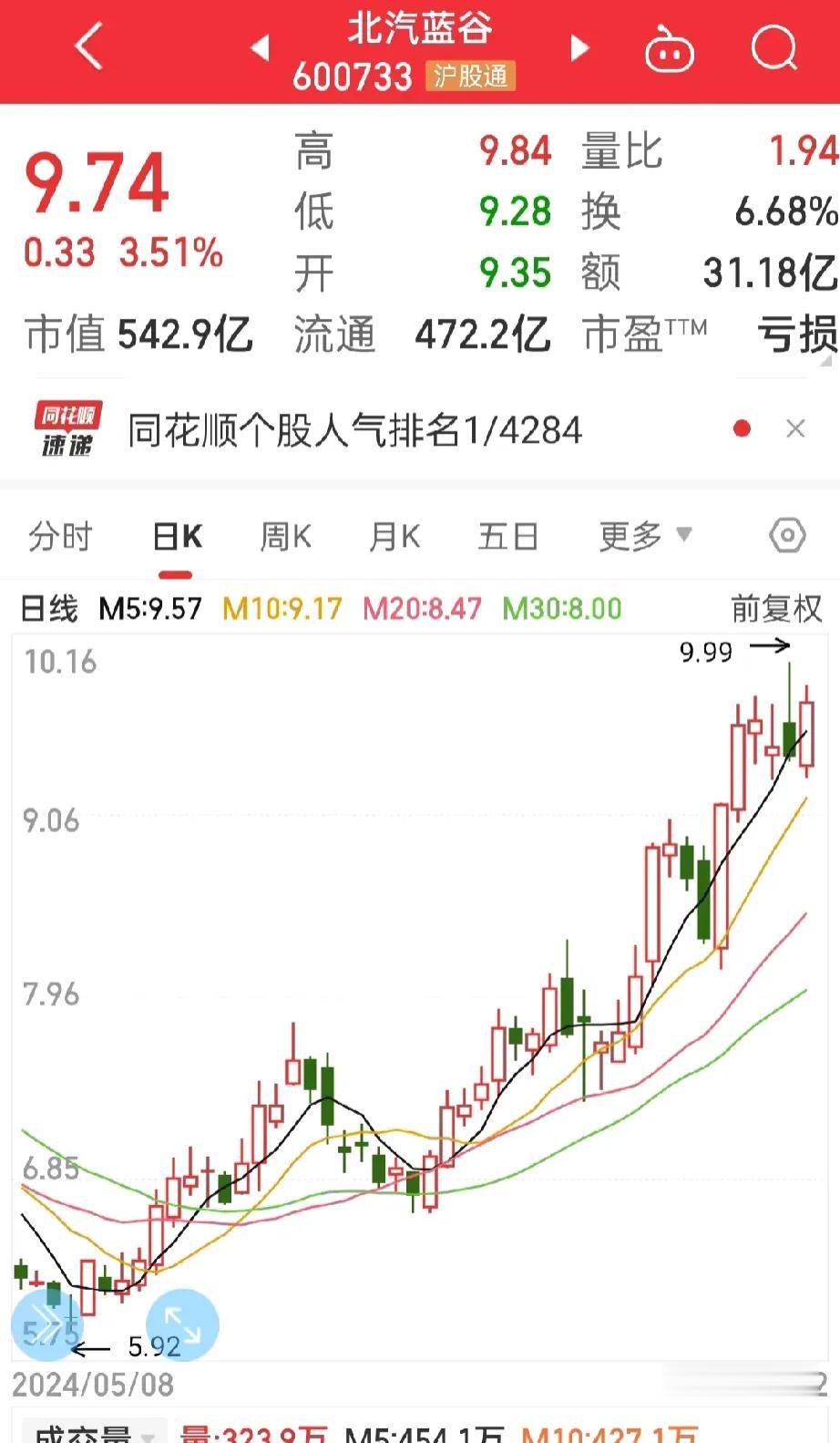Viewport: 840px width, 1443px height.
Task: Open the 月K monthly chart tab
Action: tap(394, 537)
